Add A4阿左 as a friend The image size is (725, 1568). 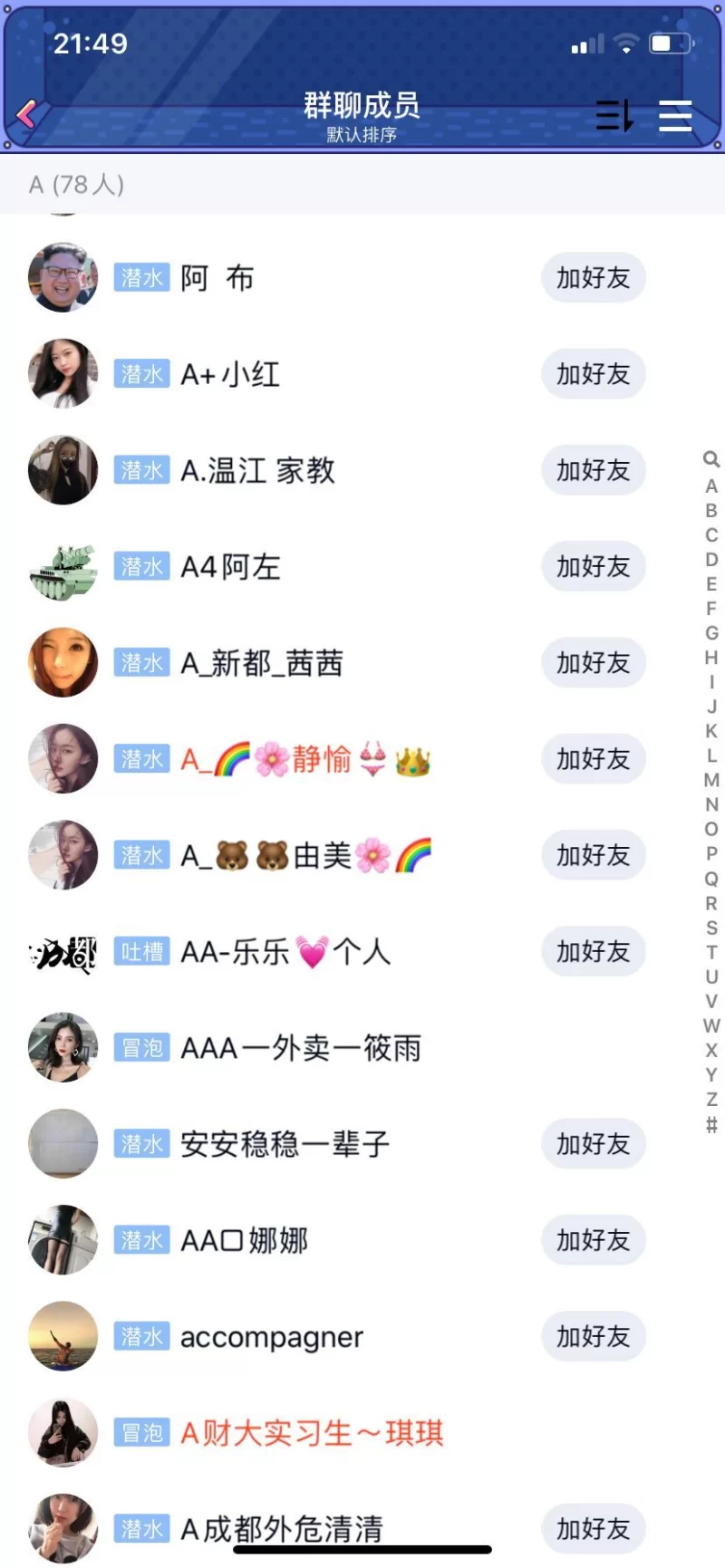(593, 566)
